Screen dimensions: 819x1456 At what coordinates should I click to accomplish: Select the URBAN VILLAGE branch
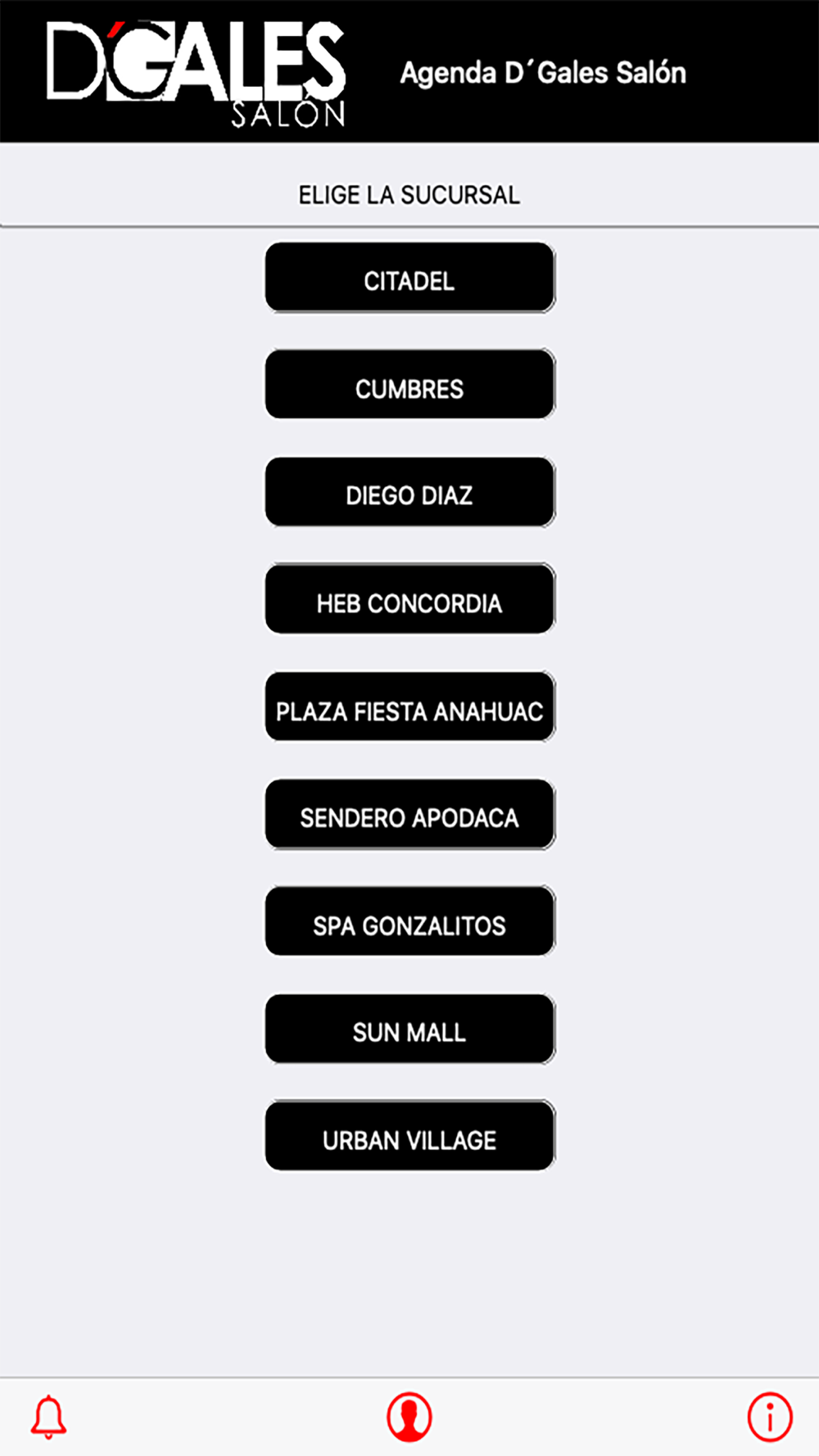click(x=409, y=1137)
